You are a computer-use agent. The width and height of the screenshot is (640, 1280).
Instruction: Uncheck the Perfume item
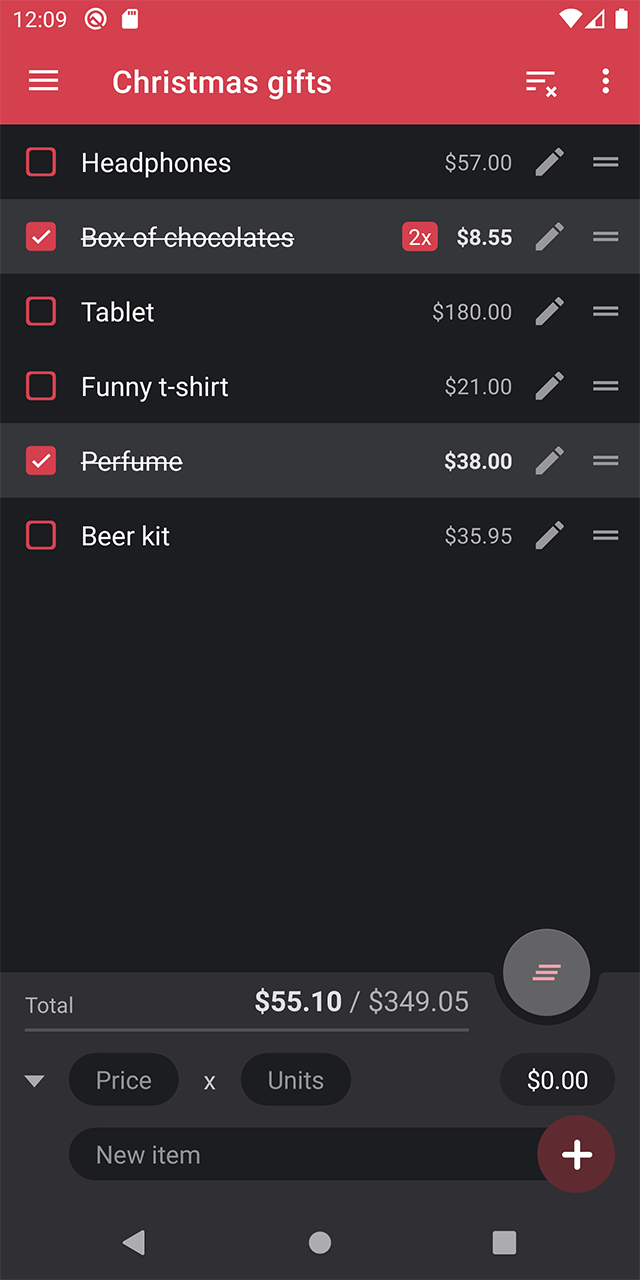click(x=41, y=461)
